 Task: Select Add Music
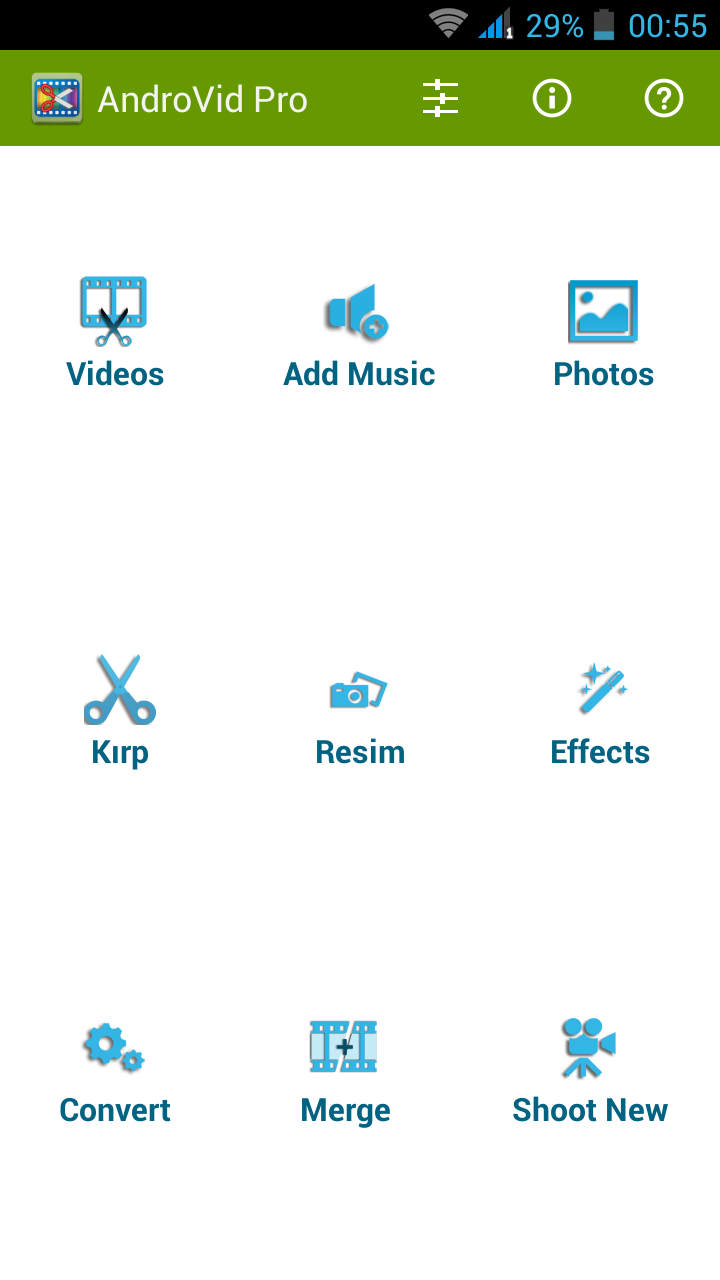(359, 334)
